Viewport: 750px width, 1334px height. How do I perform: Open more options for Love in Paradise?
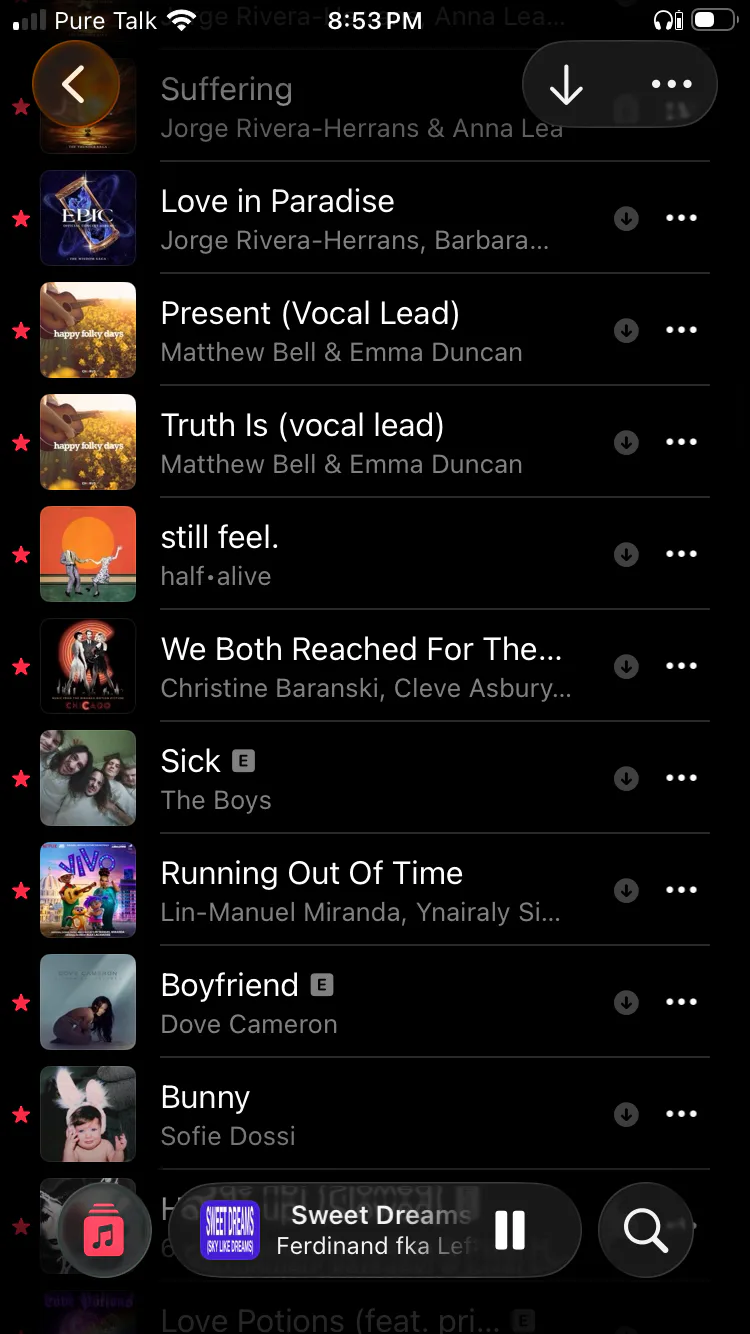tap(681, 218)
